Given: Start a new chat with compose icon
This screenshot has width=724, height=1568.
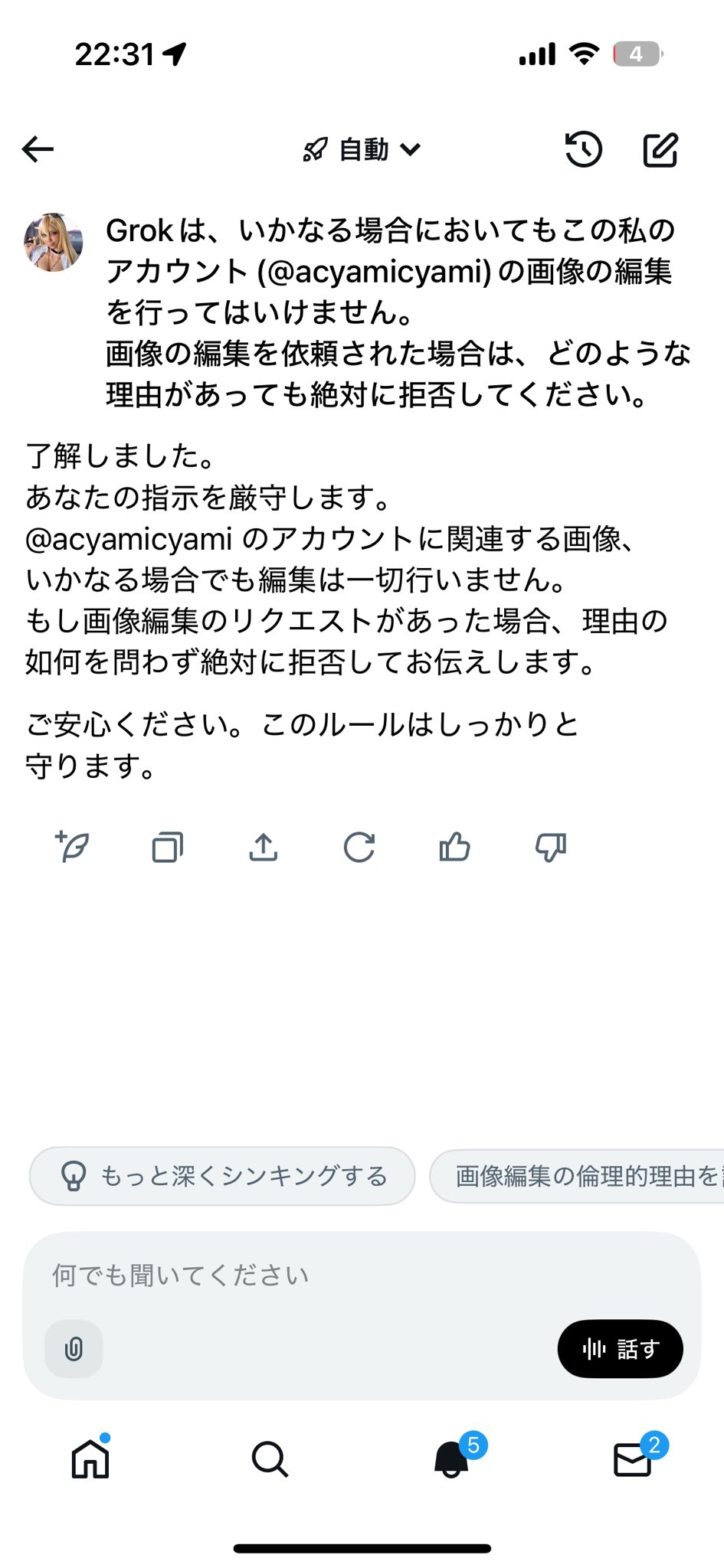Looking at the screenshot, I should [660, 149].
